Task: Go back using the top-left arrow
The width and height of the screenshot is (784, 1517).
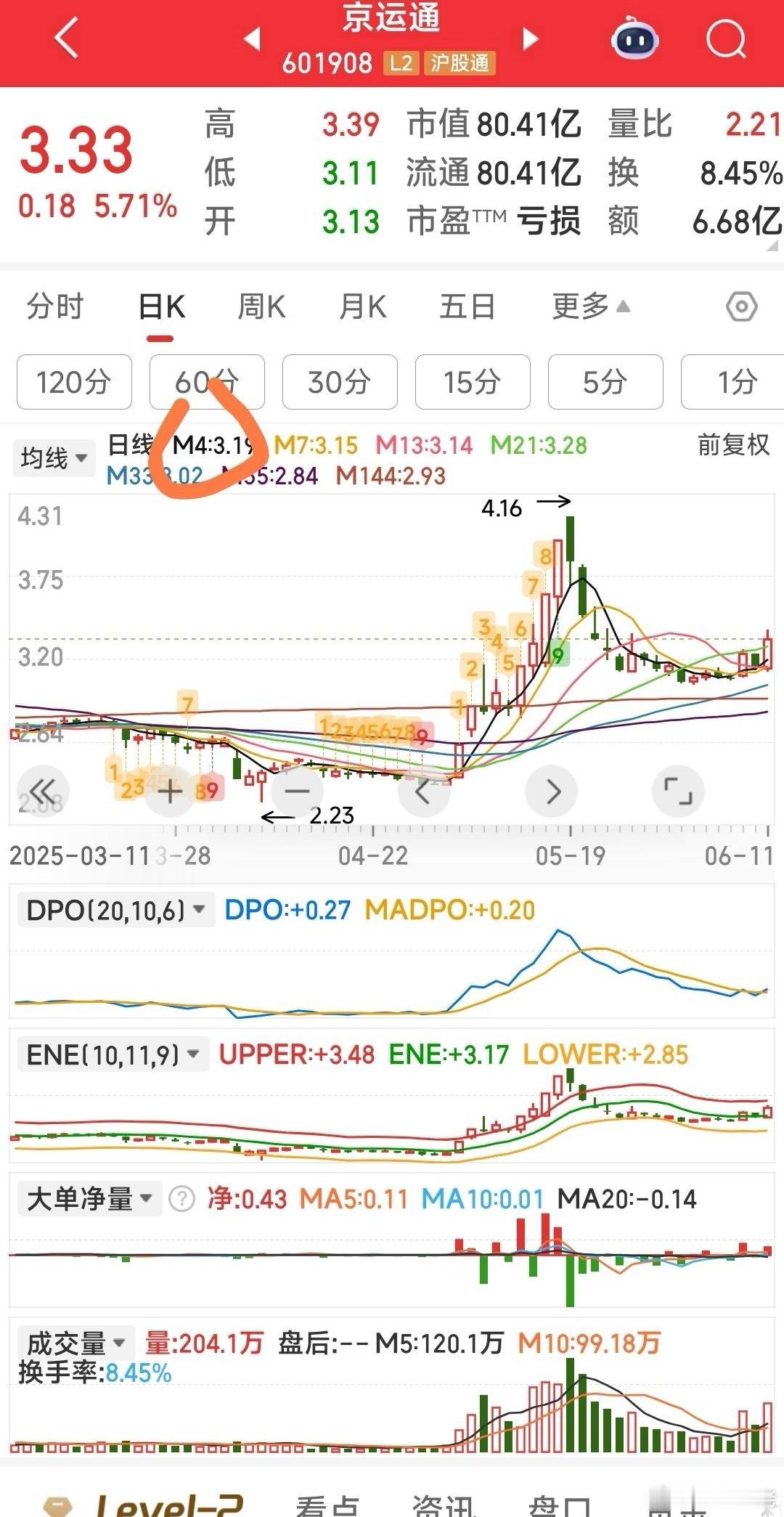Action: coord(67,38)
